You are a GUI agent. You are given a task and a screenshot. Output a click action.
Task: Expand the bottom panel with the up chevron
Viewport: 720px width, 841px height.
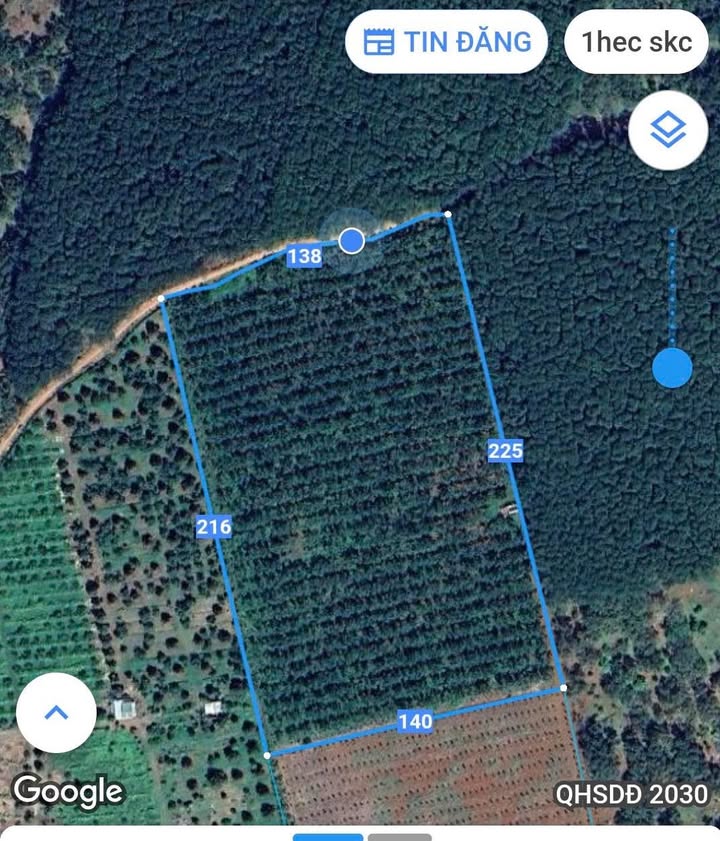click(x=56, y=713)
